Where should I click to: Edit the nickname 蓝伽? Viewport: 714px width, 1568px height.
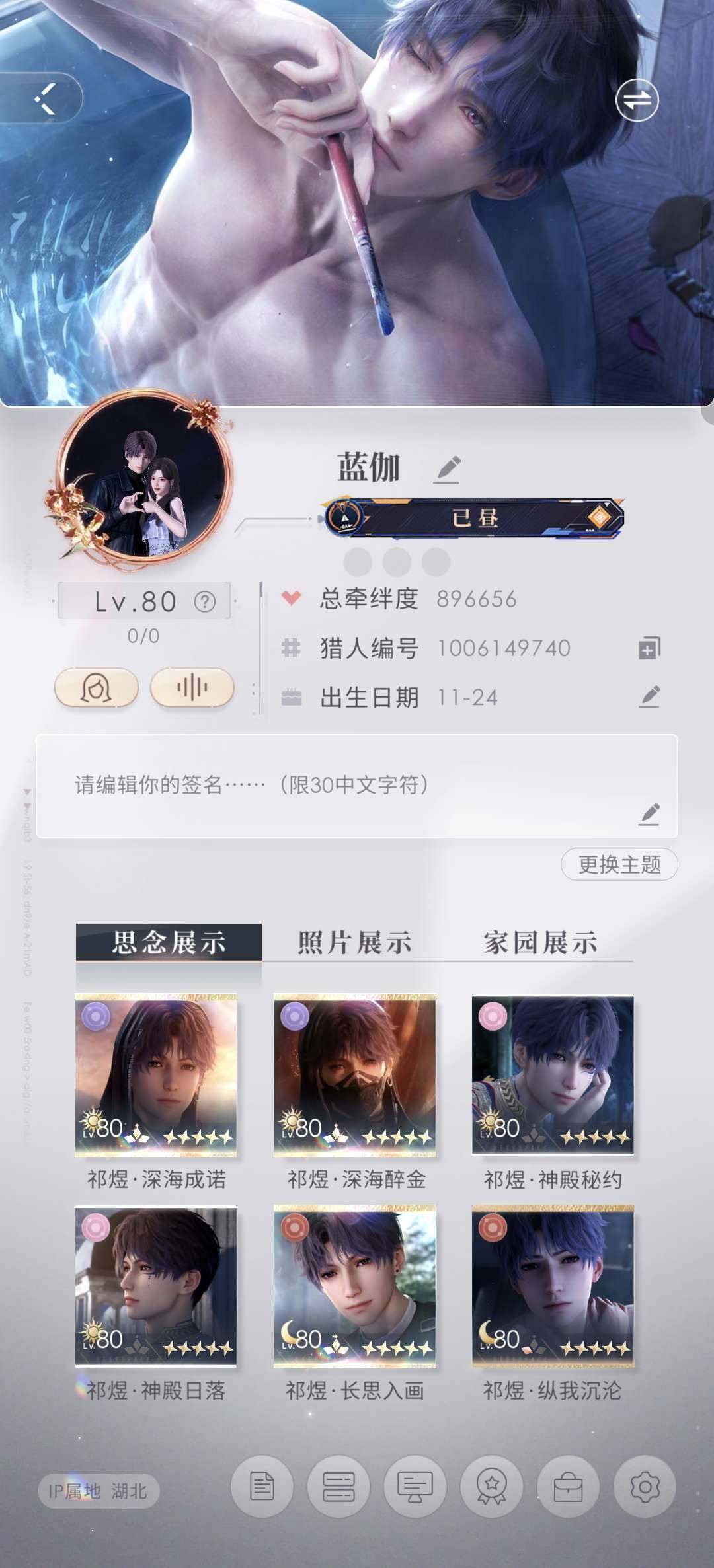448,469
